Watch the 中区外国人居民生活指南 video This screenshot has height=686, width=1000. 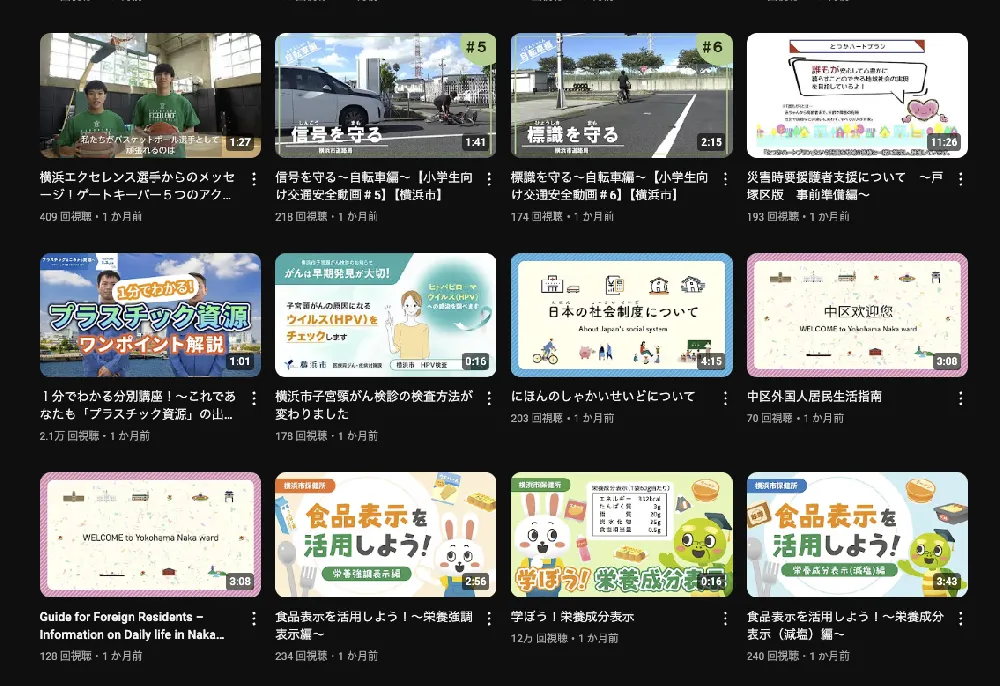857,315
